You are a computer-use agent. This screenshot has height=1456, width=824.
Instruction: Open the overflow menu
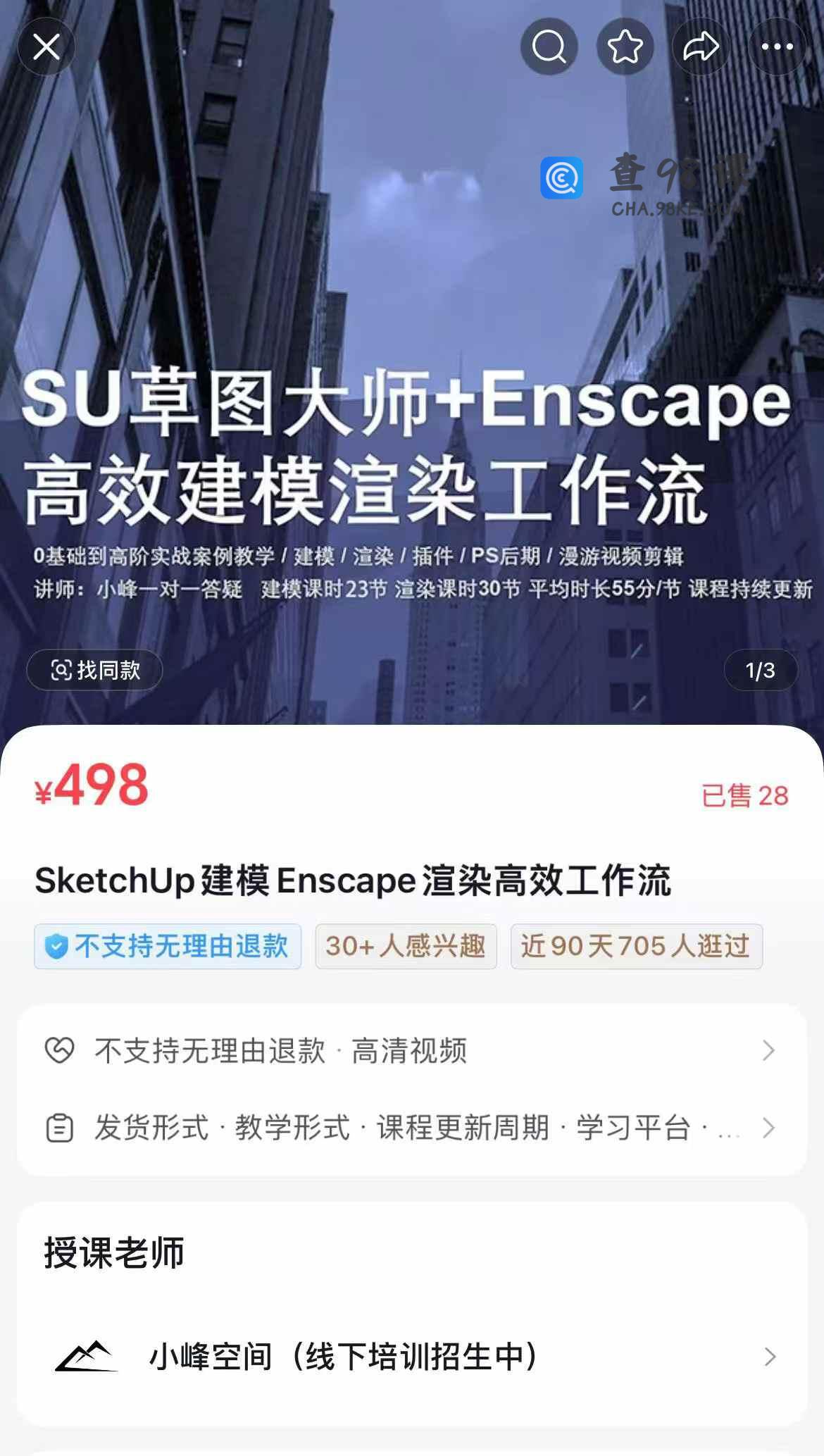[777, 47]
